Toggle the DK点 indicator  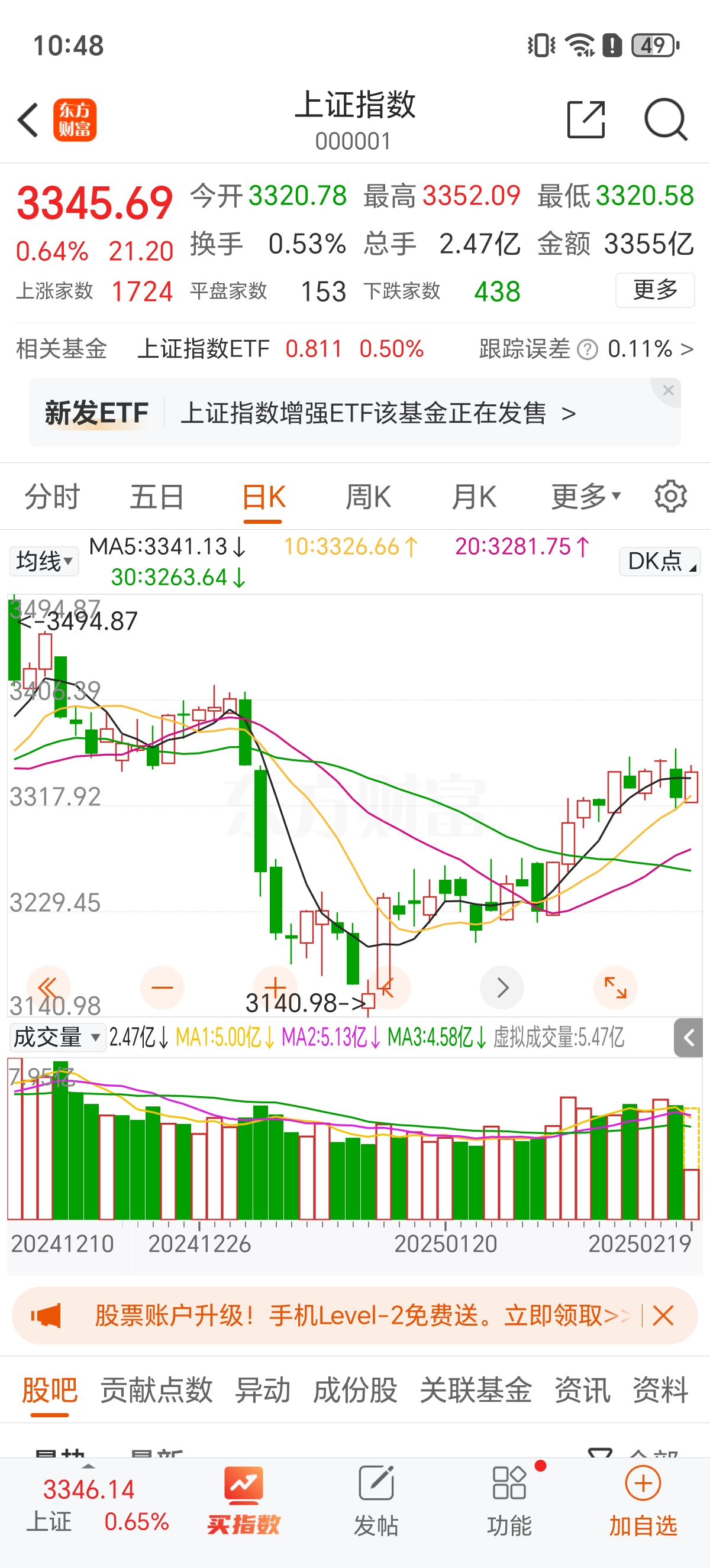[x=659, y=562]
